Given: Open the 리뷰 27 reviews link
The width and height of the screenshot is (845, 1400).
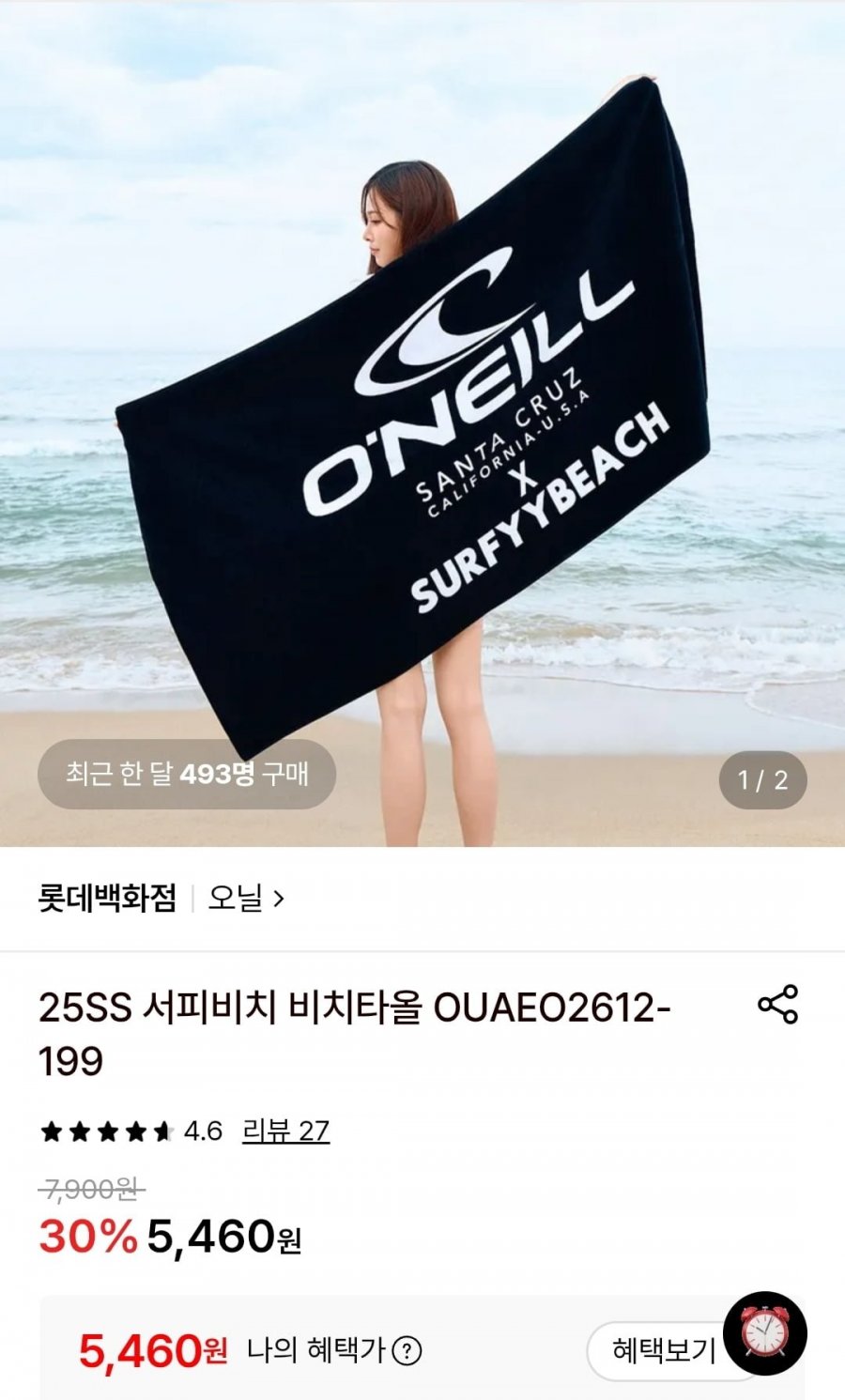Looking at the screenshot, I should 285,1131.
